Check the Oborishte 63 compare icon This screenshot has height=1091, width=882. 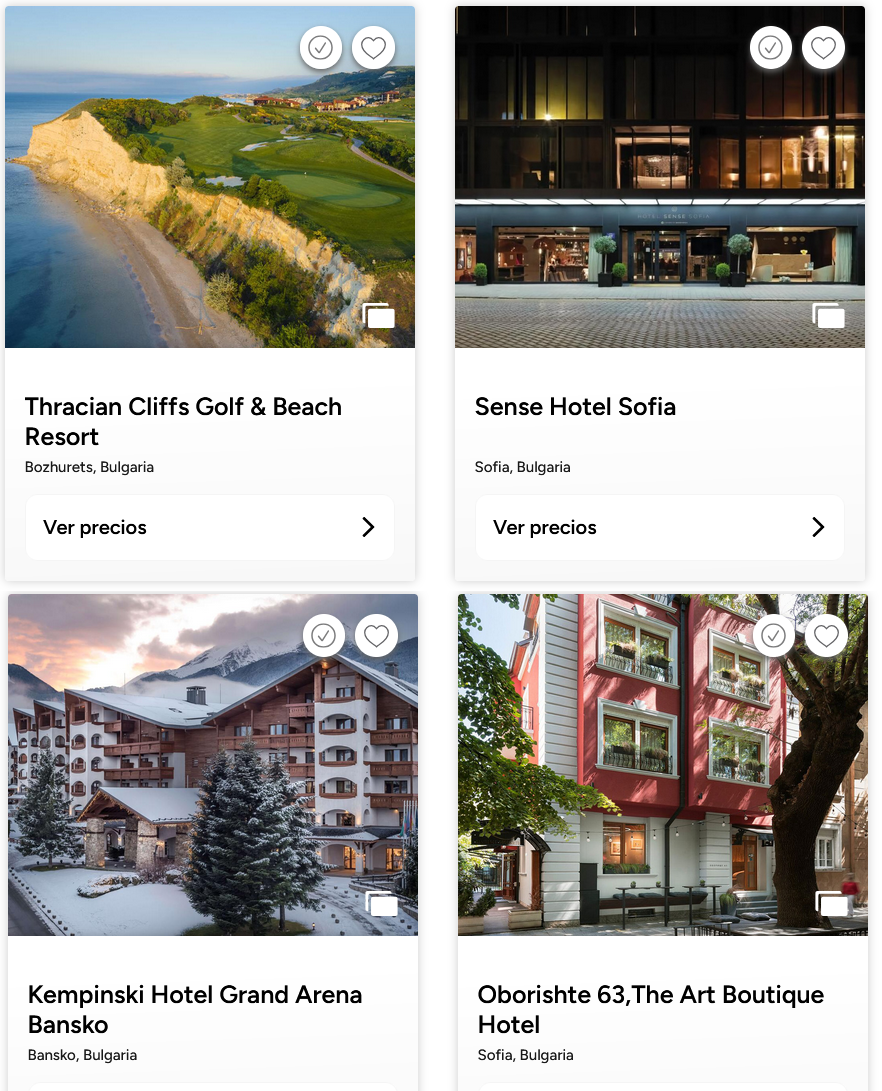(x=774, y=636)
